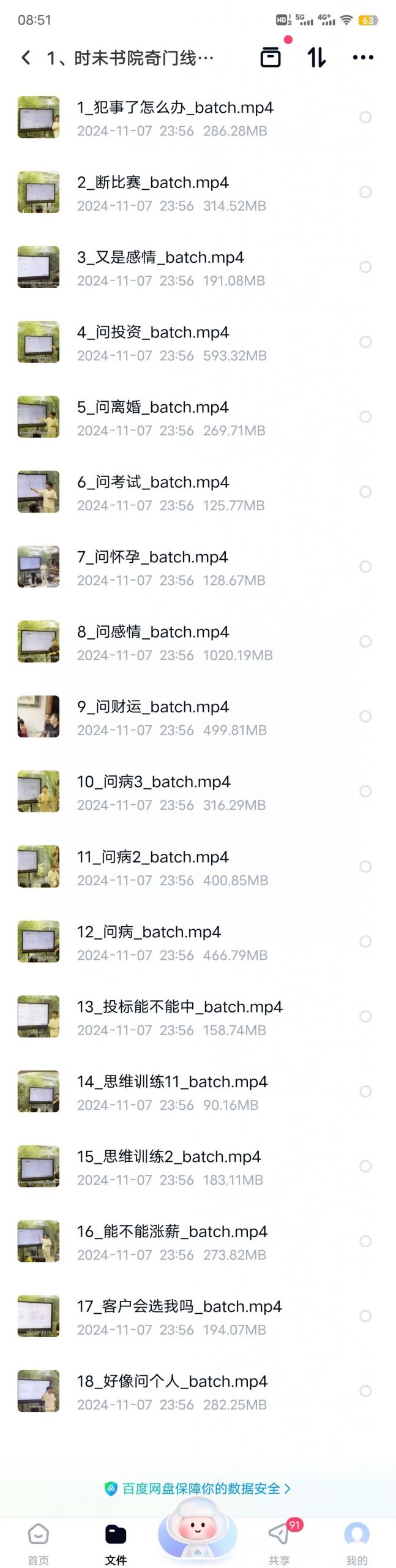396x1568 pixels.
Task: Open the sort order options
Action: tap(316, 58)
